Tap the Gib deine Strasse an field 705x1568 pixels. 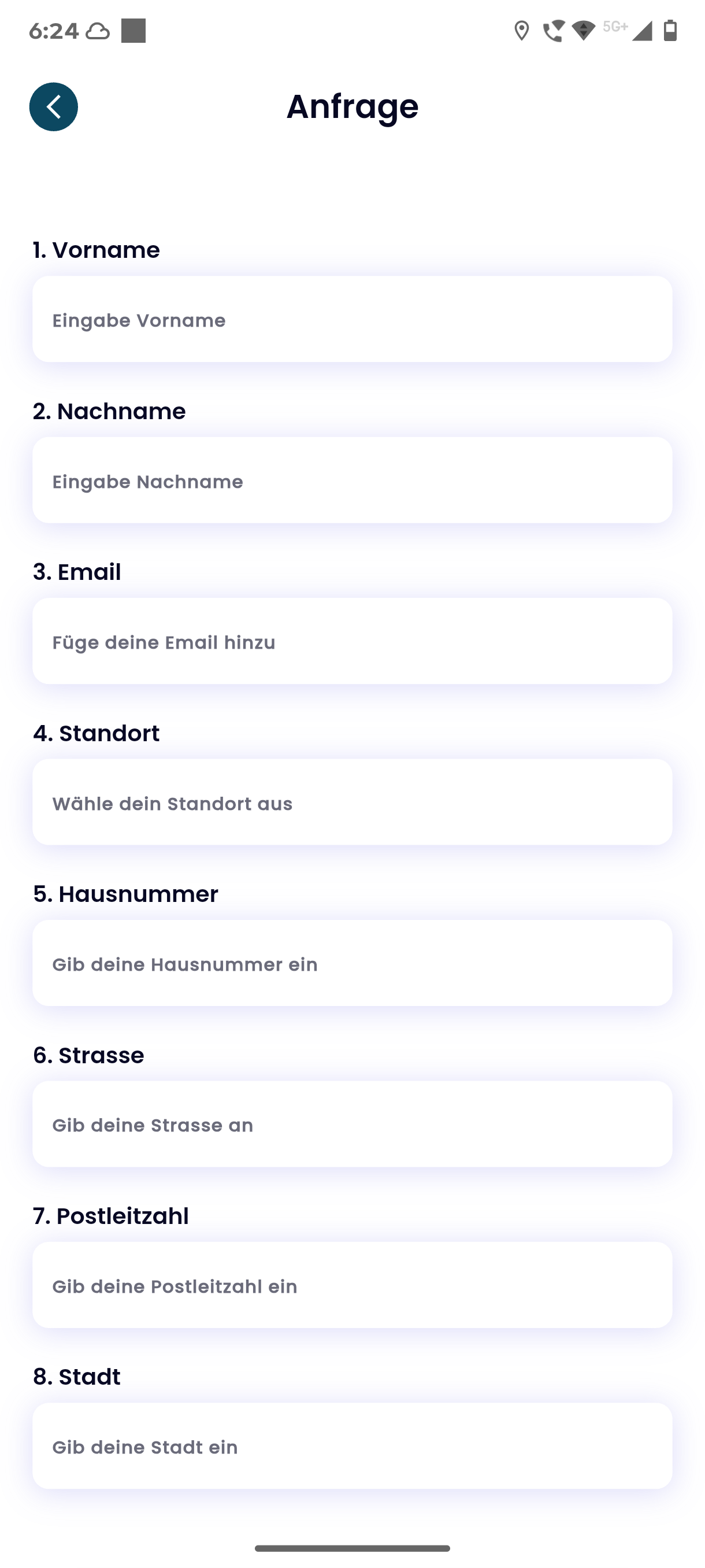tap(352, 1123)
